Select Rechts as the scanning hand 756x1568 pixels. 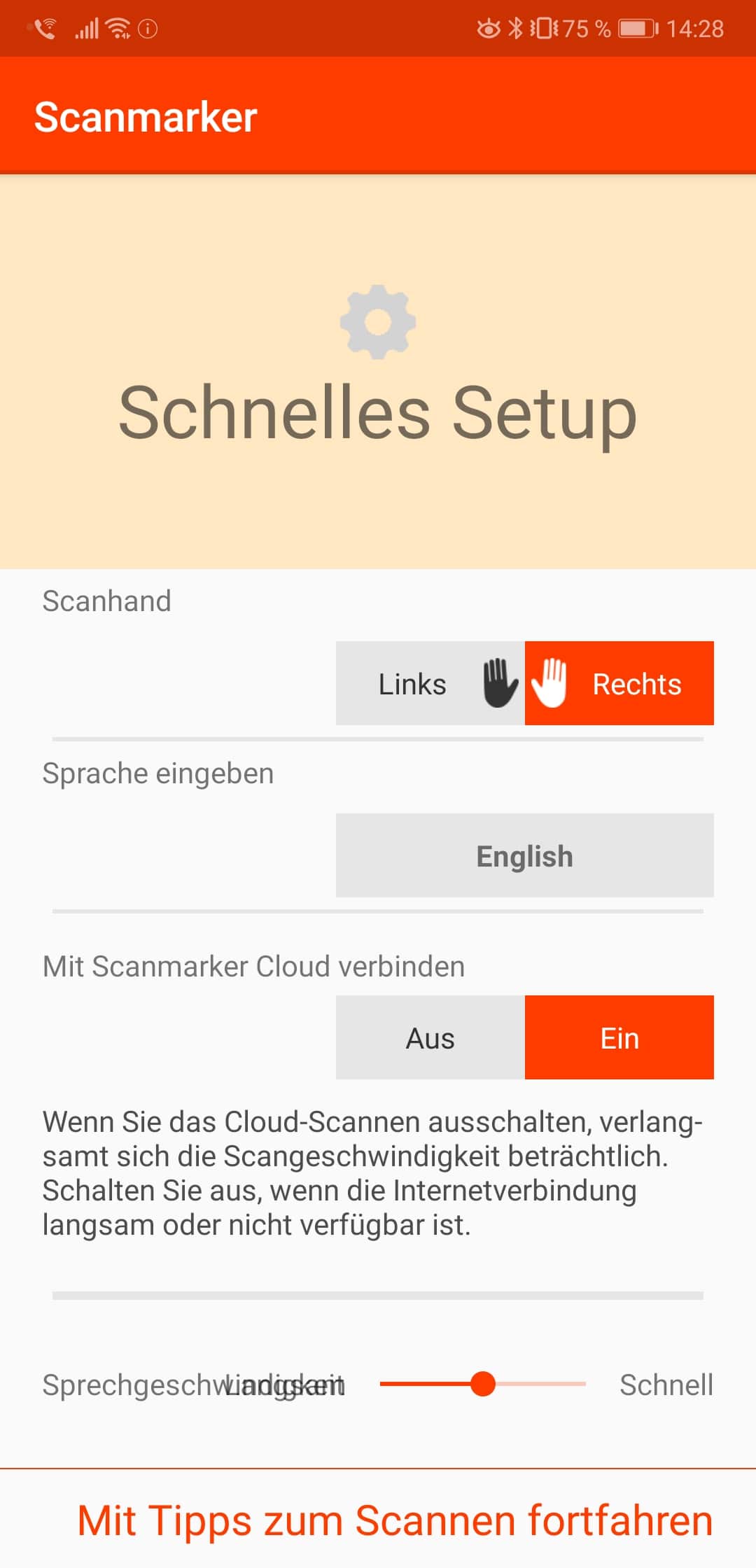(619, 683)
